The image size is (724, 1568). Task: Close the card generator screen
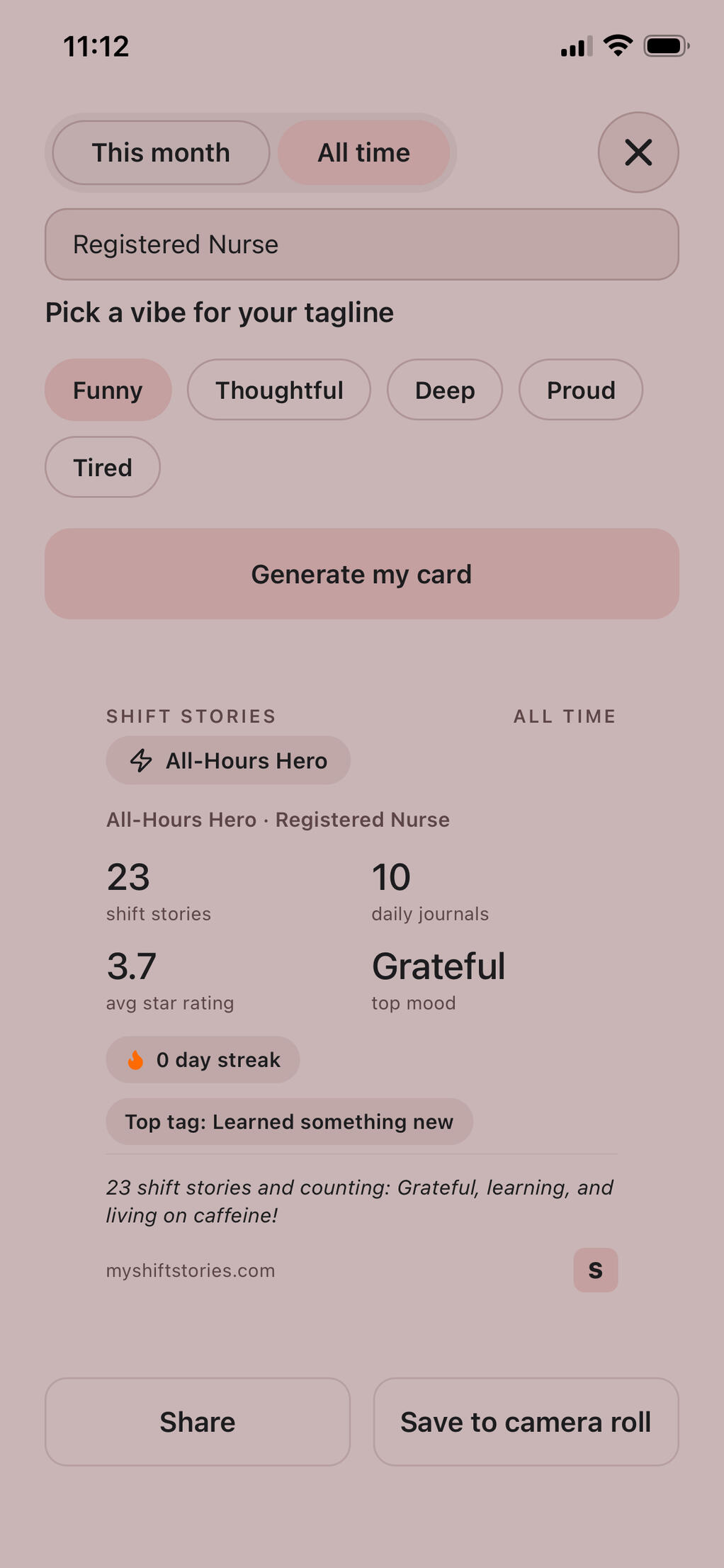pyautogui.click(x=638, y=152)
